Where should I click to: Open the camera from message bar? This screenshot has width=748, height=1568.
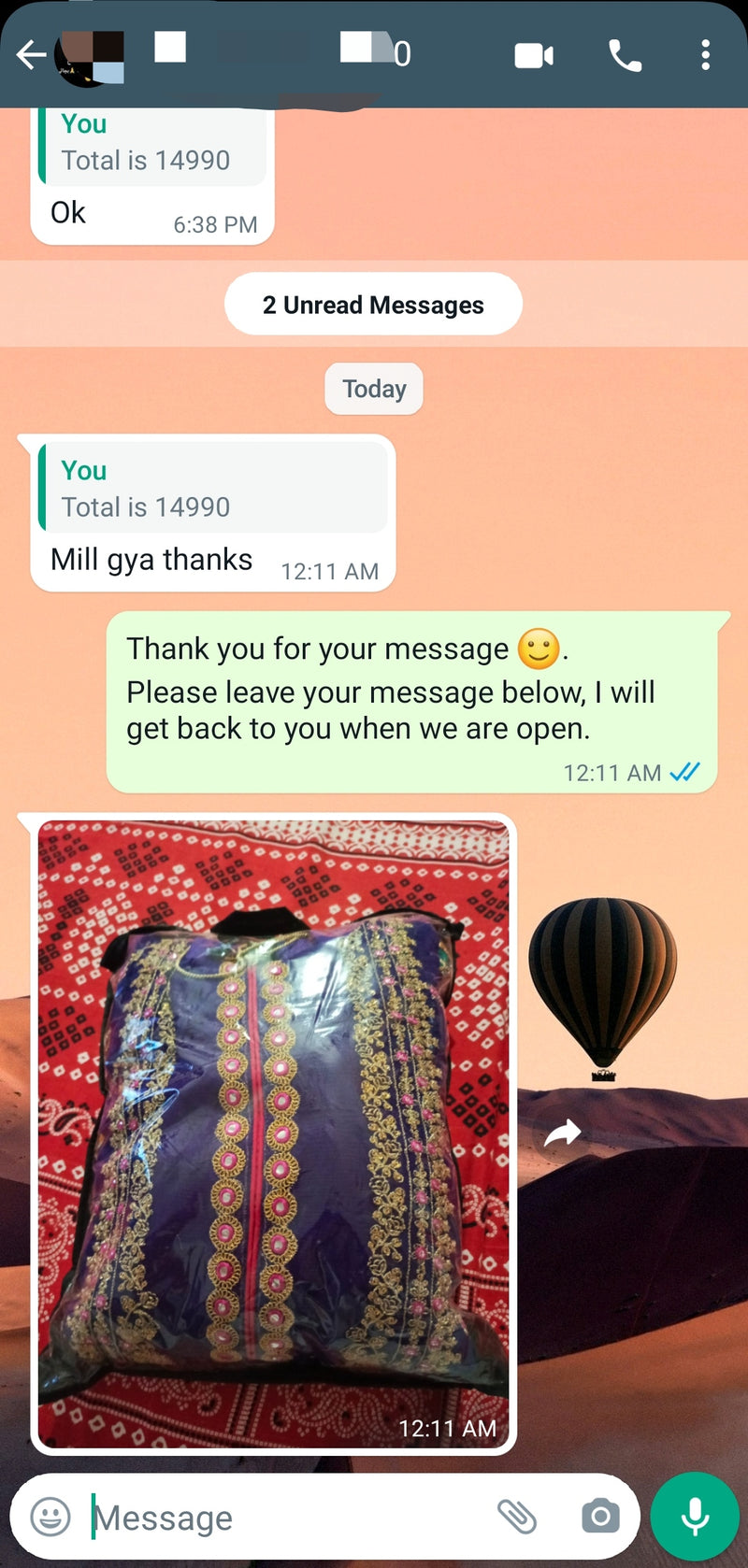tap(600, 1517)
